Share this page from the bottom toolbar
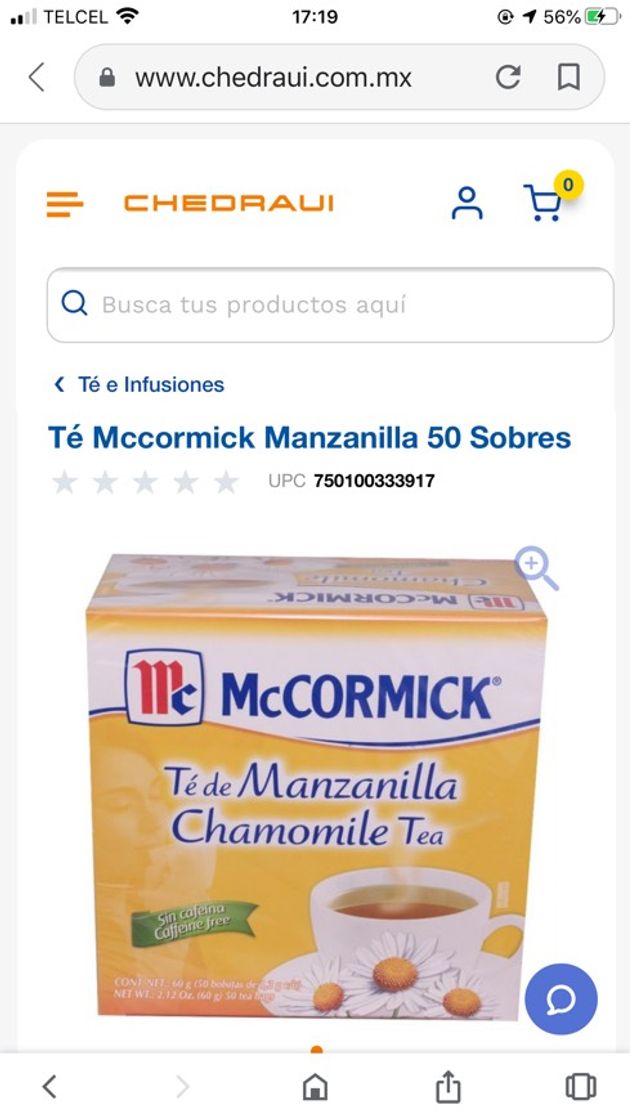Screen dimensions: 630x1120 tap(449, 1086)
